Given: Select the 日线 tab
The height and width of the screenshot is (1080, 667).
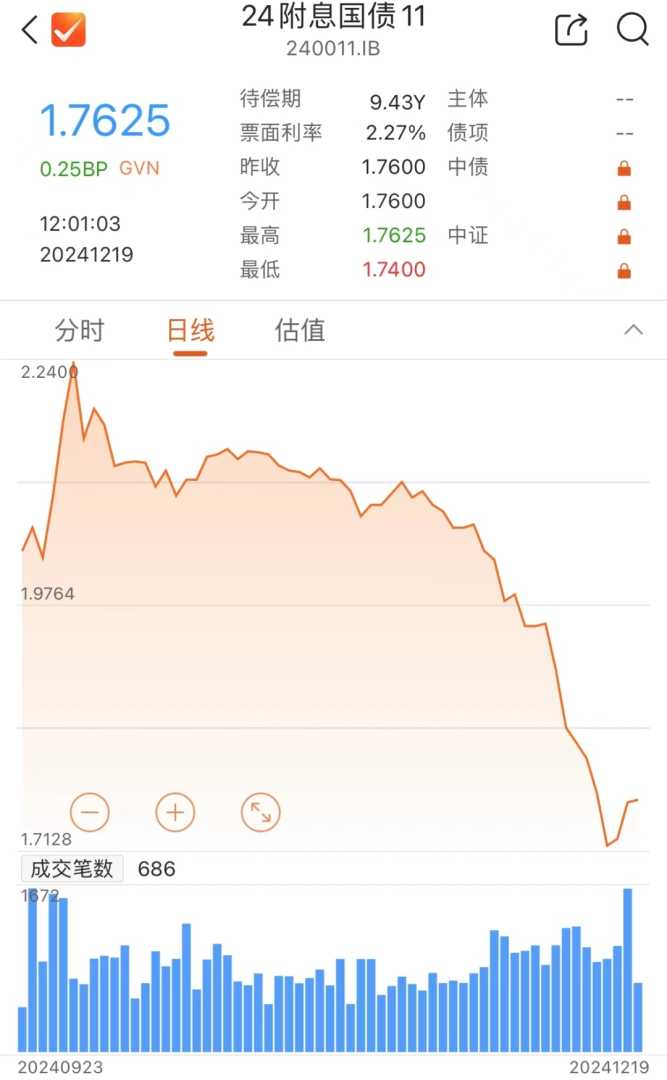Looking at the screenshot, I should 190,331.
